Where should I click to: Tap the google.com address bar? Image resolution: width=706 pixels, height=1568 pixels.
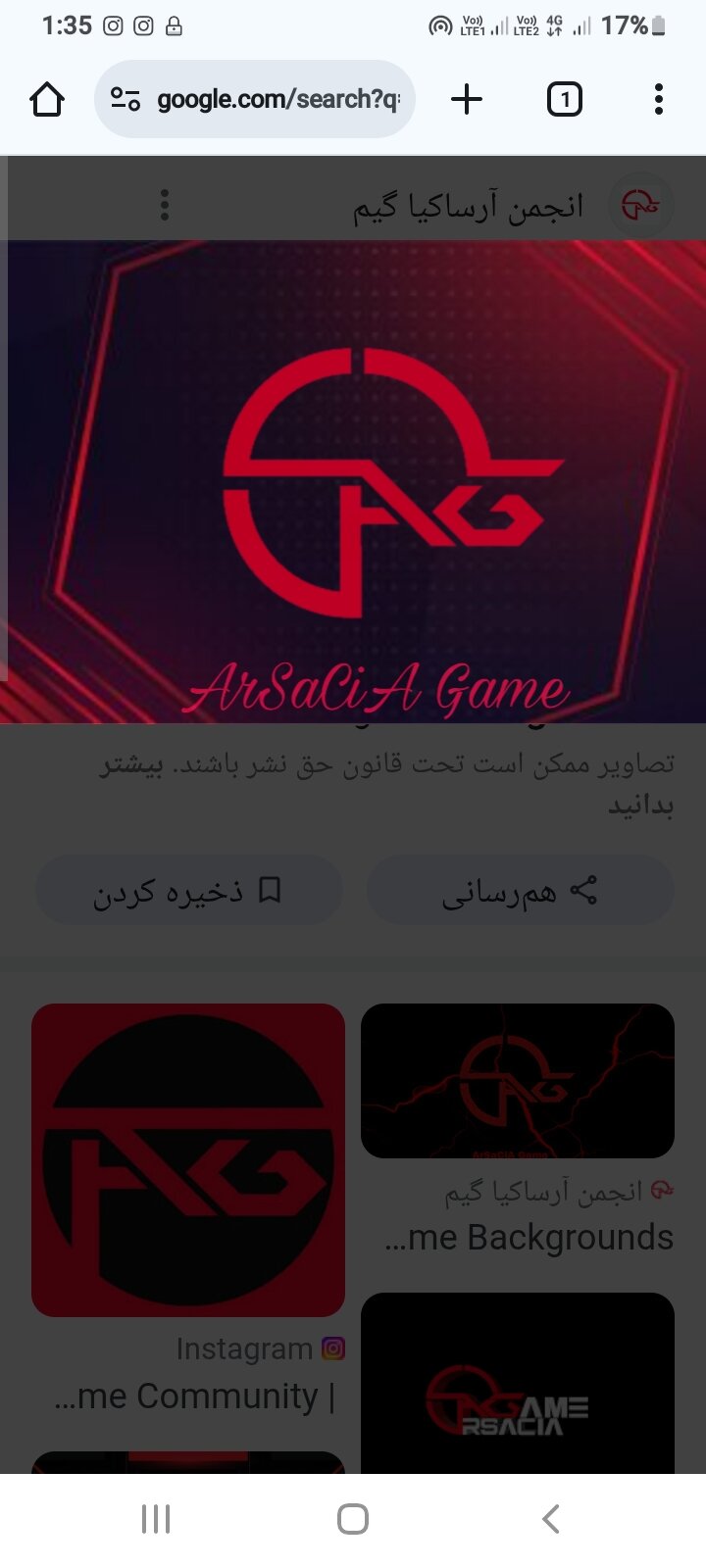pyautogui.click(x=255, y=99)
